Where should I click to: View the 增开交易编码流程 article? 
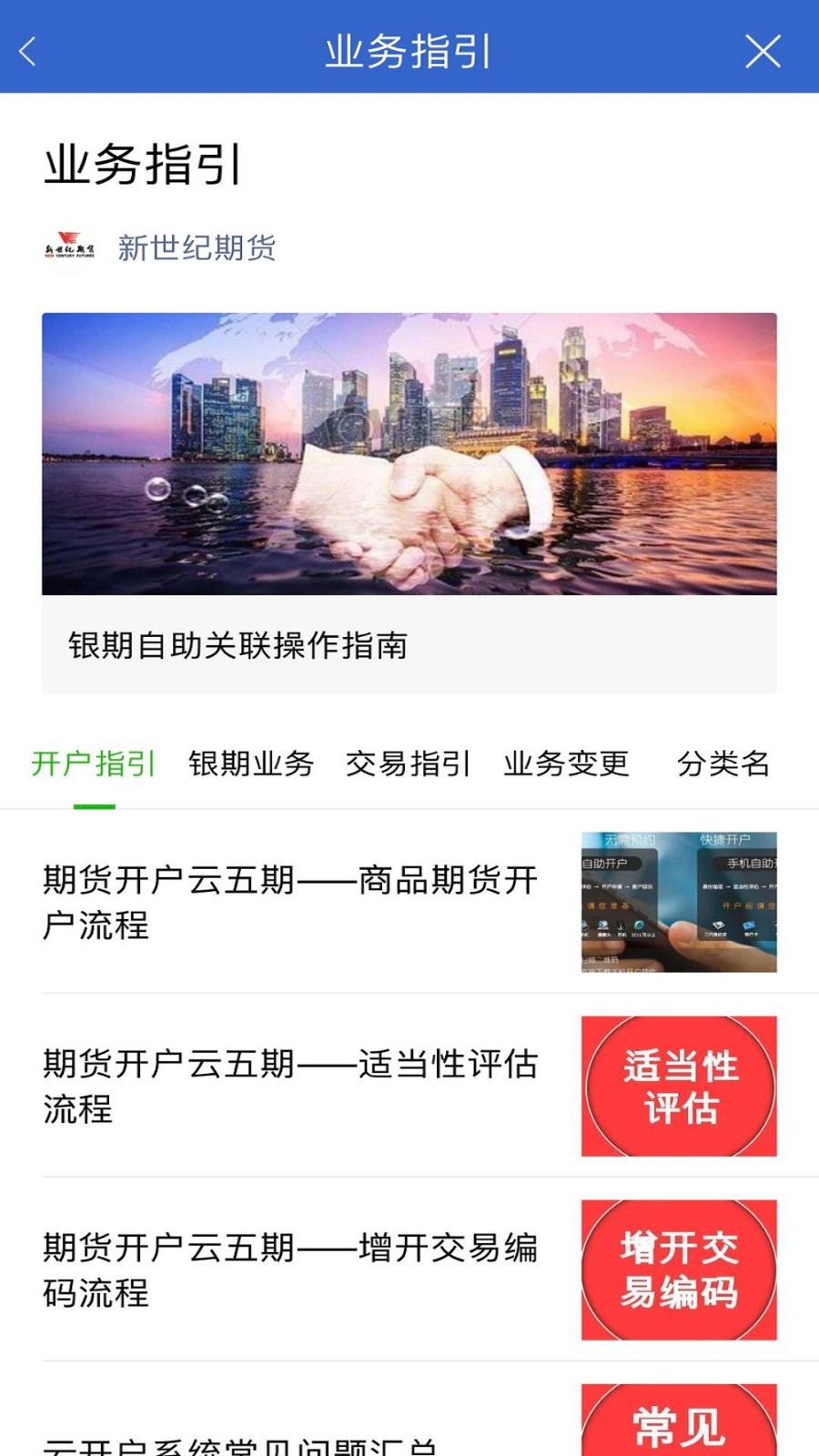tap(291, 1269)
